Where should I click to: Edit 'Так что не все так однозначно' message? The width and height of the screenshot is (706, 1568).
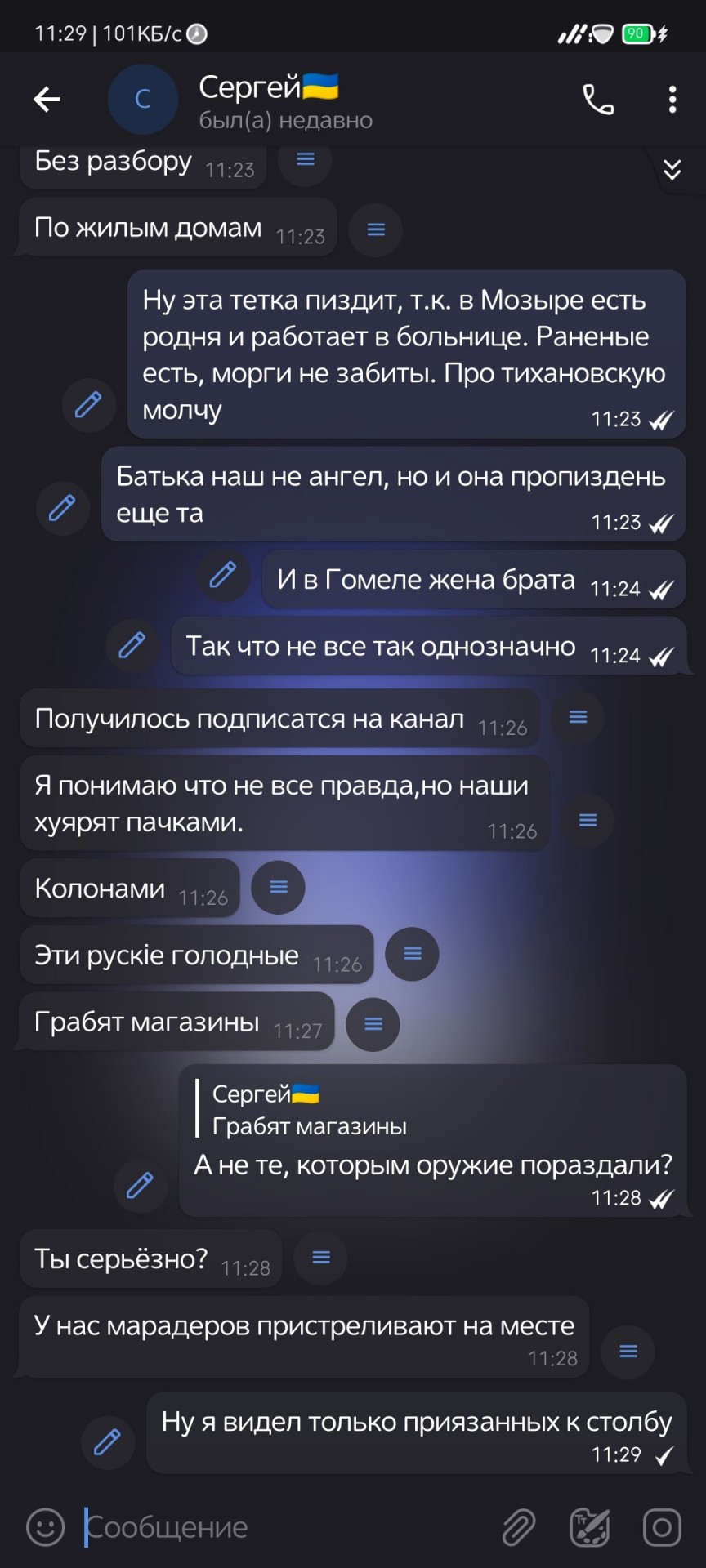[x=132, y=645]
